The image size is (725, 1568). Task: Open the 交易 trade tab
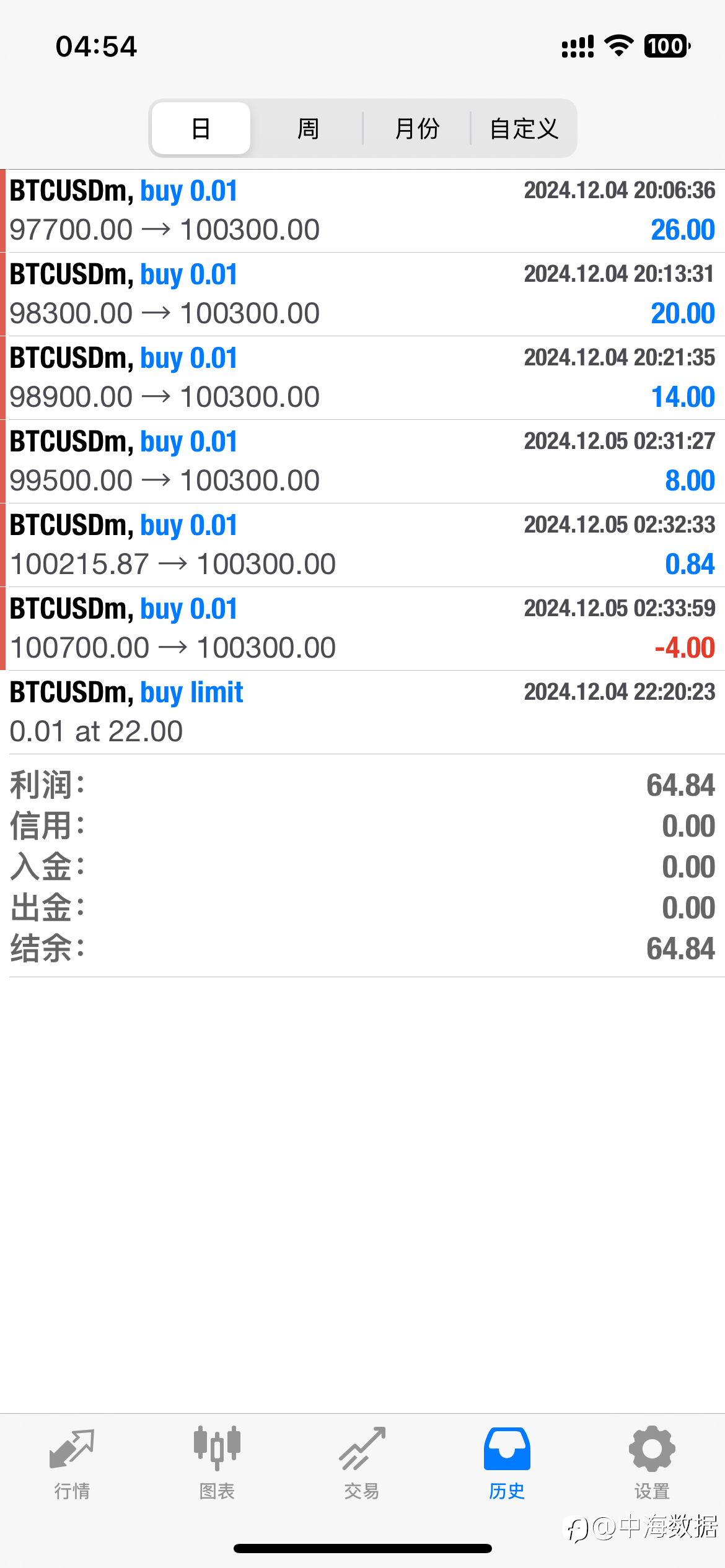click(x=362, y=1464)
